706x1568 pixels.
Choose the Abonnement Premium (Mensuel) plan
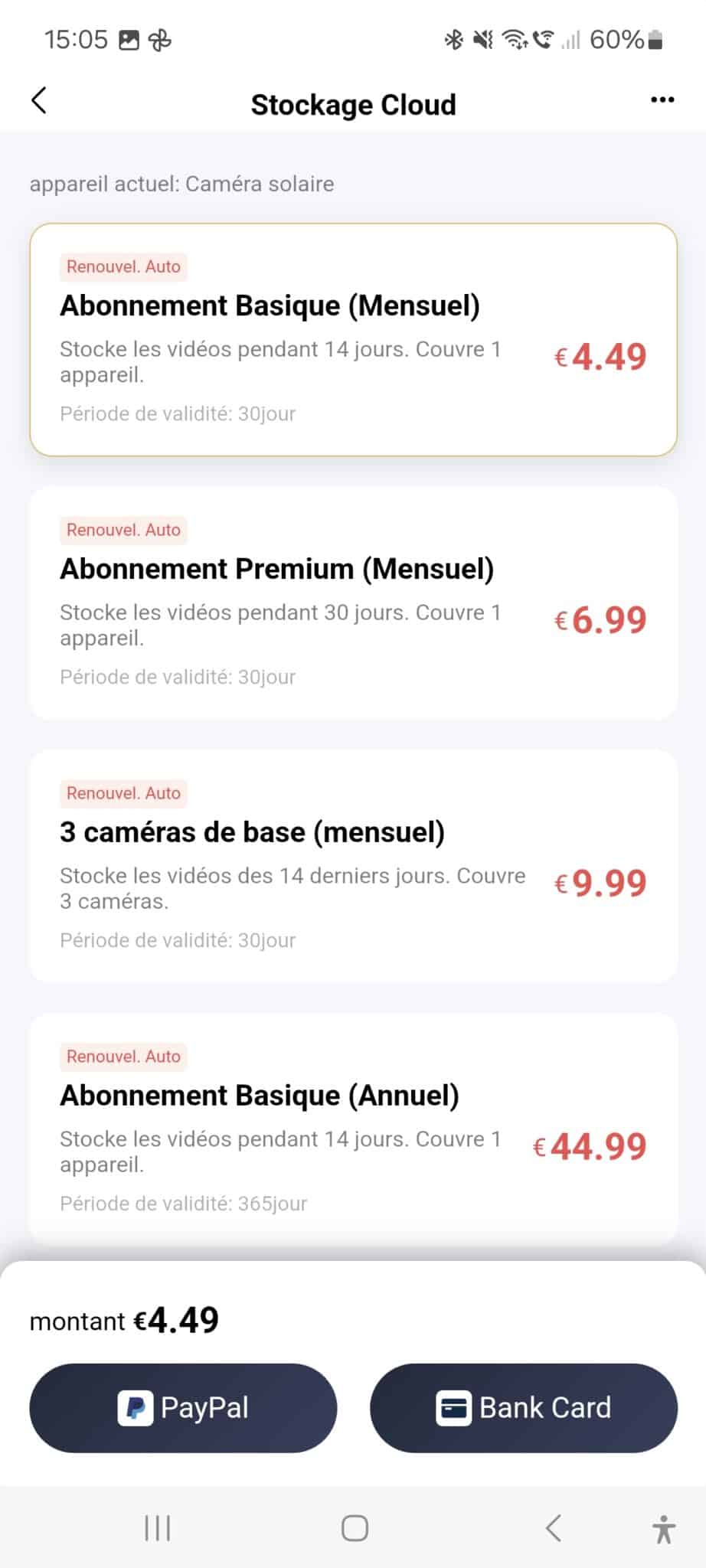(353, 603)
